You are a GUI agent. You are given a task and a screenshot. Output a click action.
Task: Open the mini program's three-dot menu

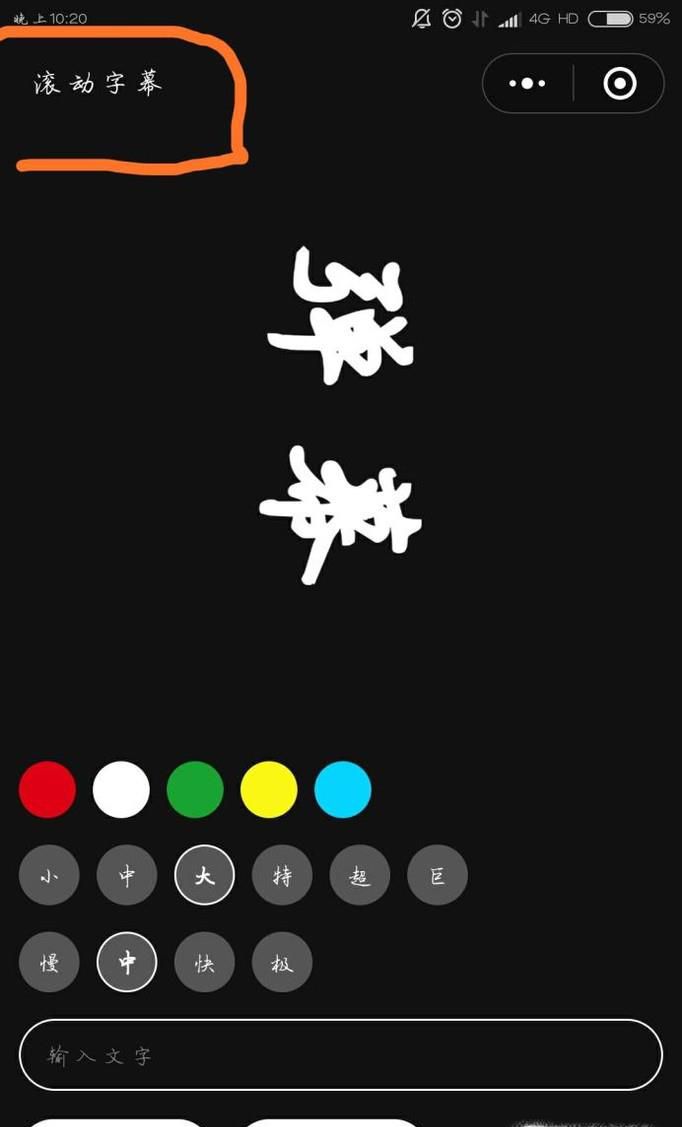coord(527,83)
